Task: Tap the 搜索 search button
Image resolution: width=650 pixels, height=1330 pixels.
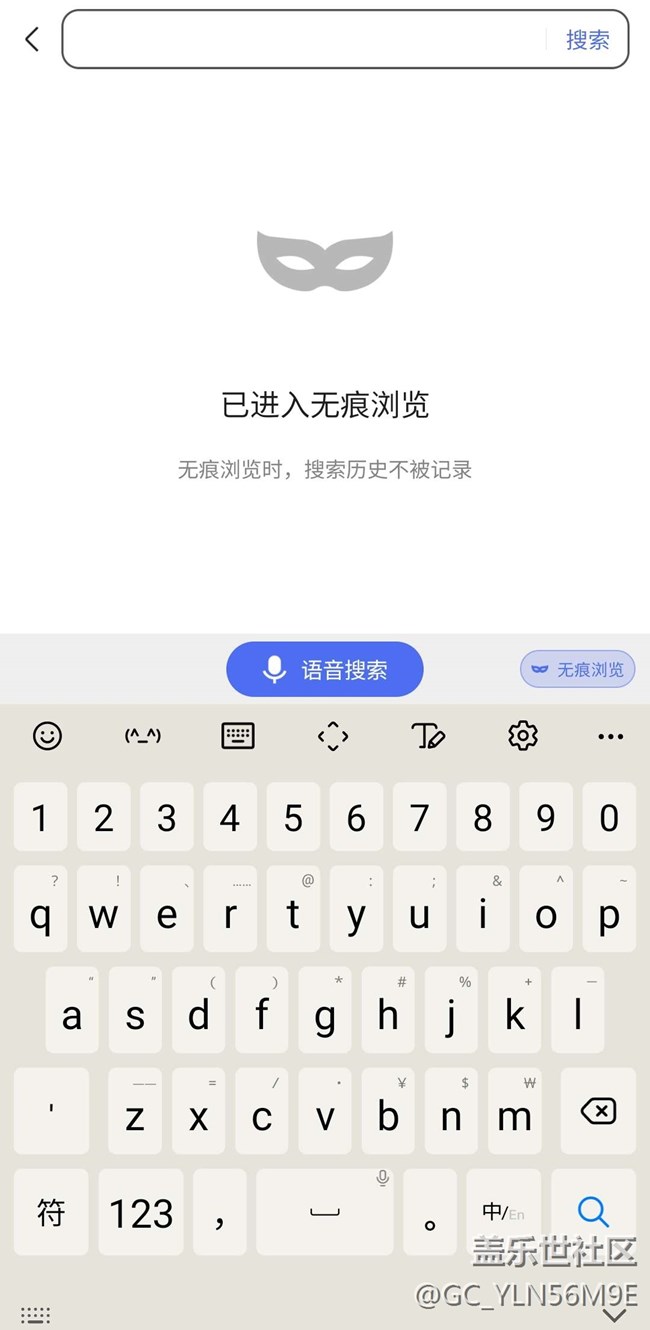Action: point(587,40)
